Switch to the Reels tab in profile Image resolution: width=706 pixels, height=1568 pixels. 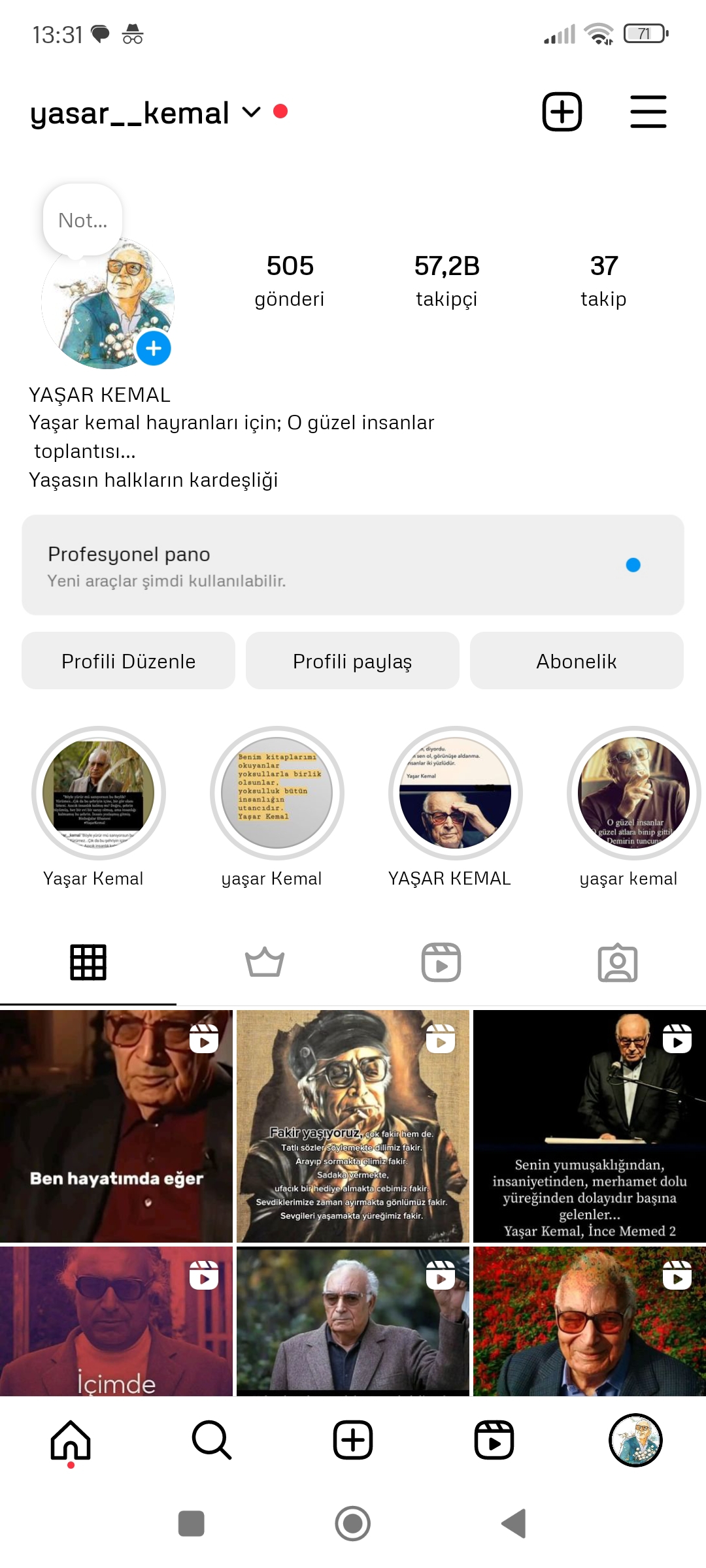coord(441,962)
